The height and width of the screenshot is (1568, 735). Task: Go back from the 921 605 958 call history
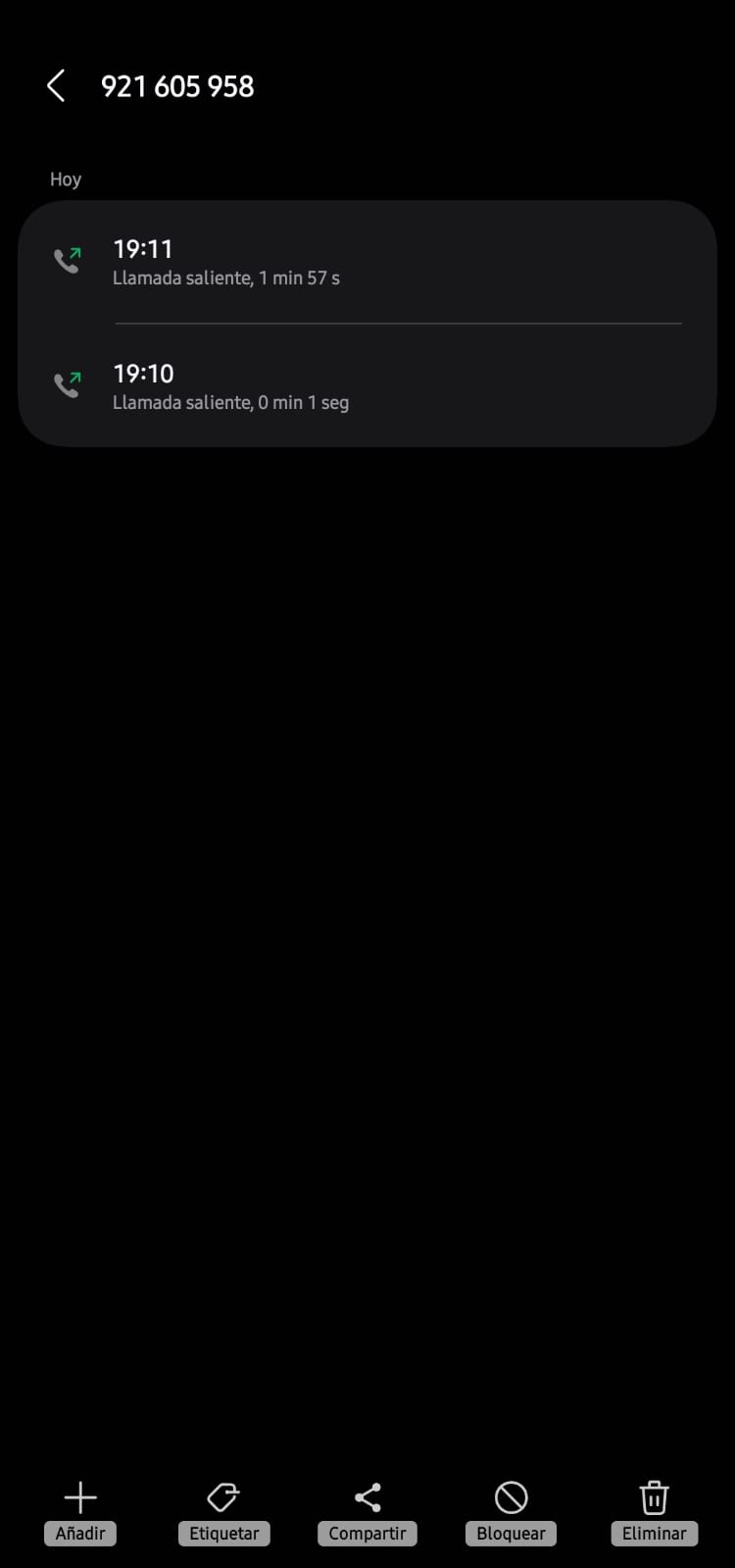(56, 86)
